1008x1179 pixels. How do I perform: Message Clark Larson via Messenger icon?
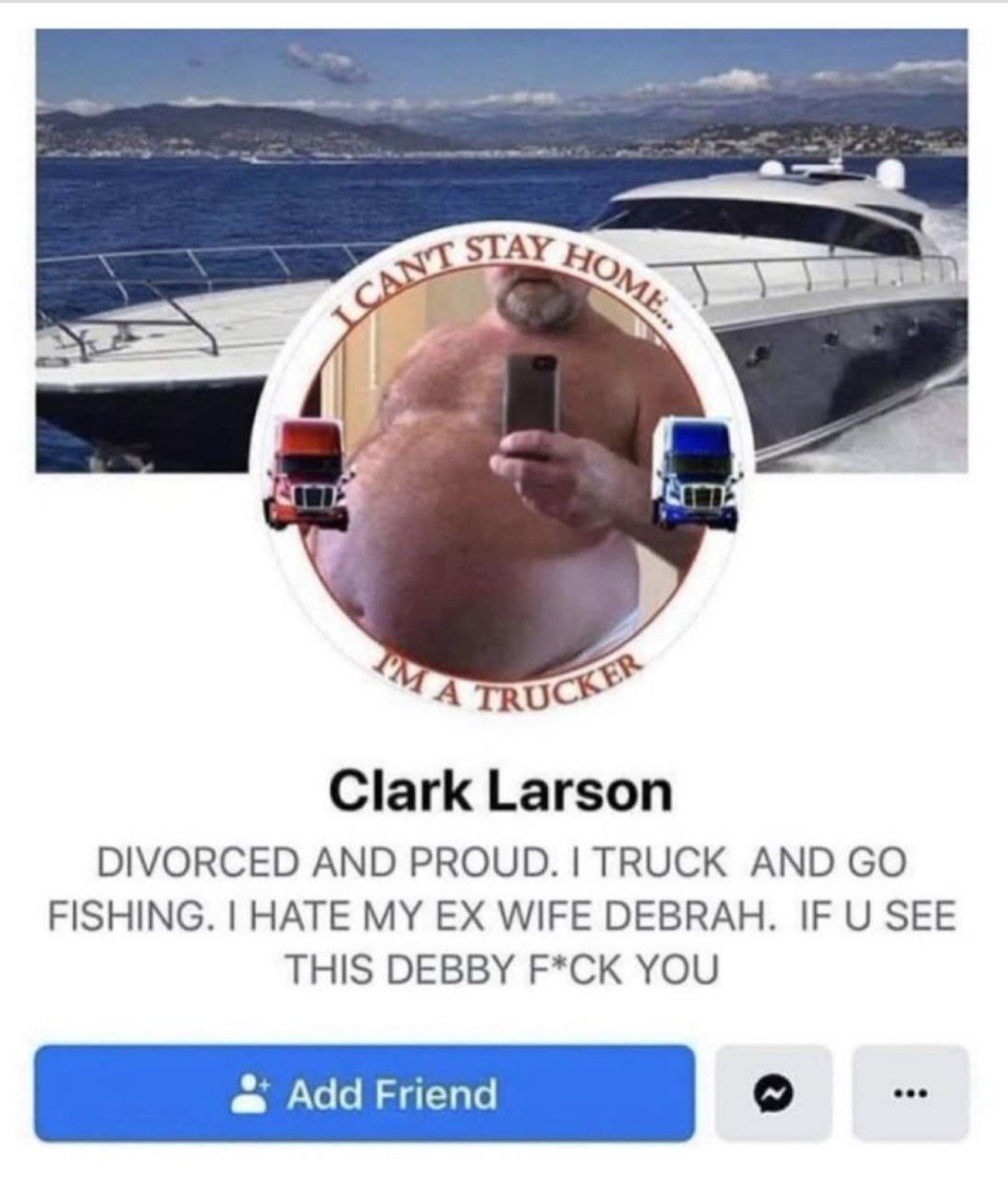[773, 1093]
